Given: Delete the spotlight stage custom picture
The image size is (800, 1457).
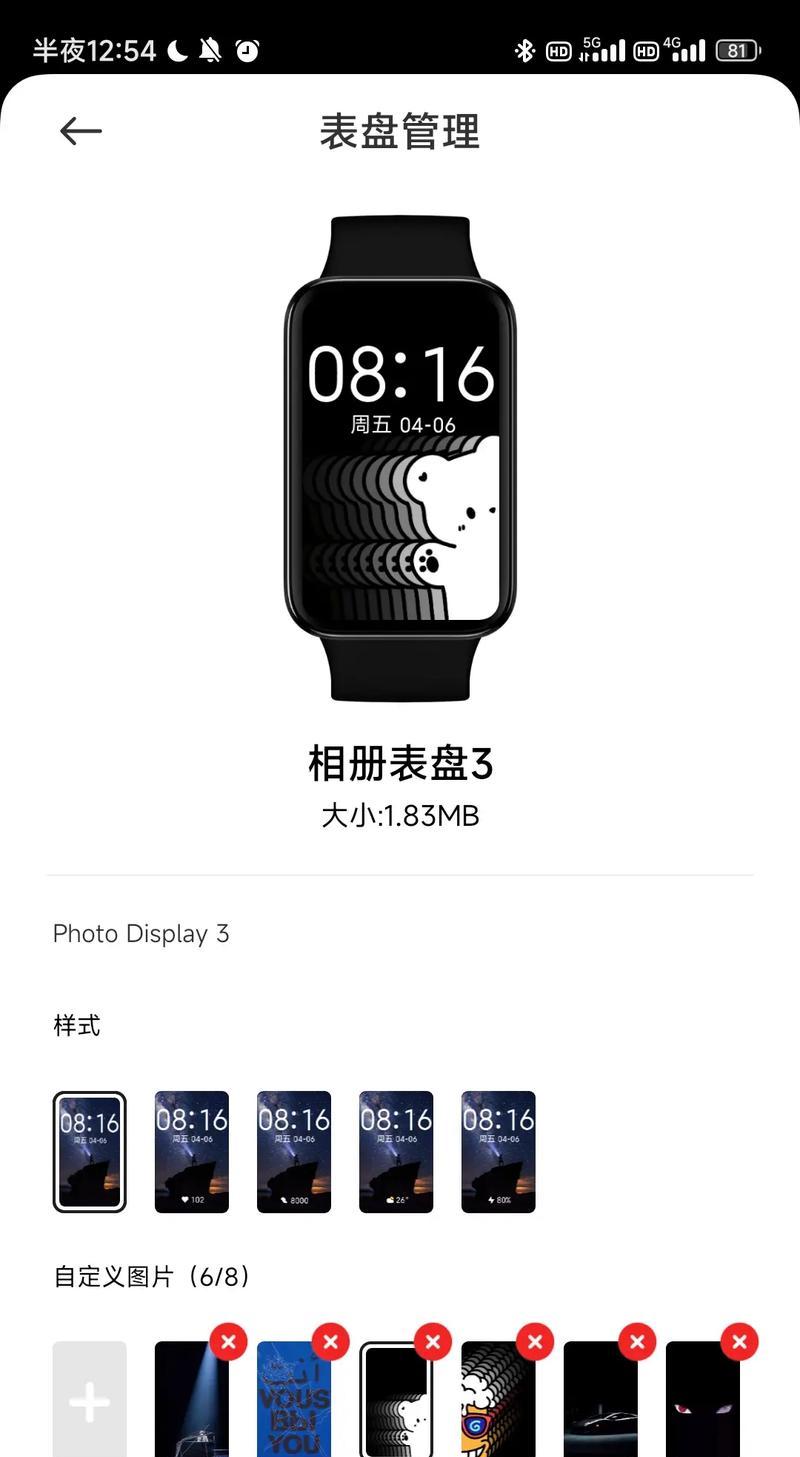Looking at the screenshot, I should (228, 1341).
